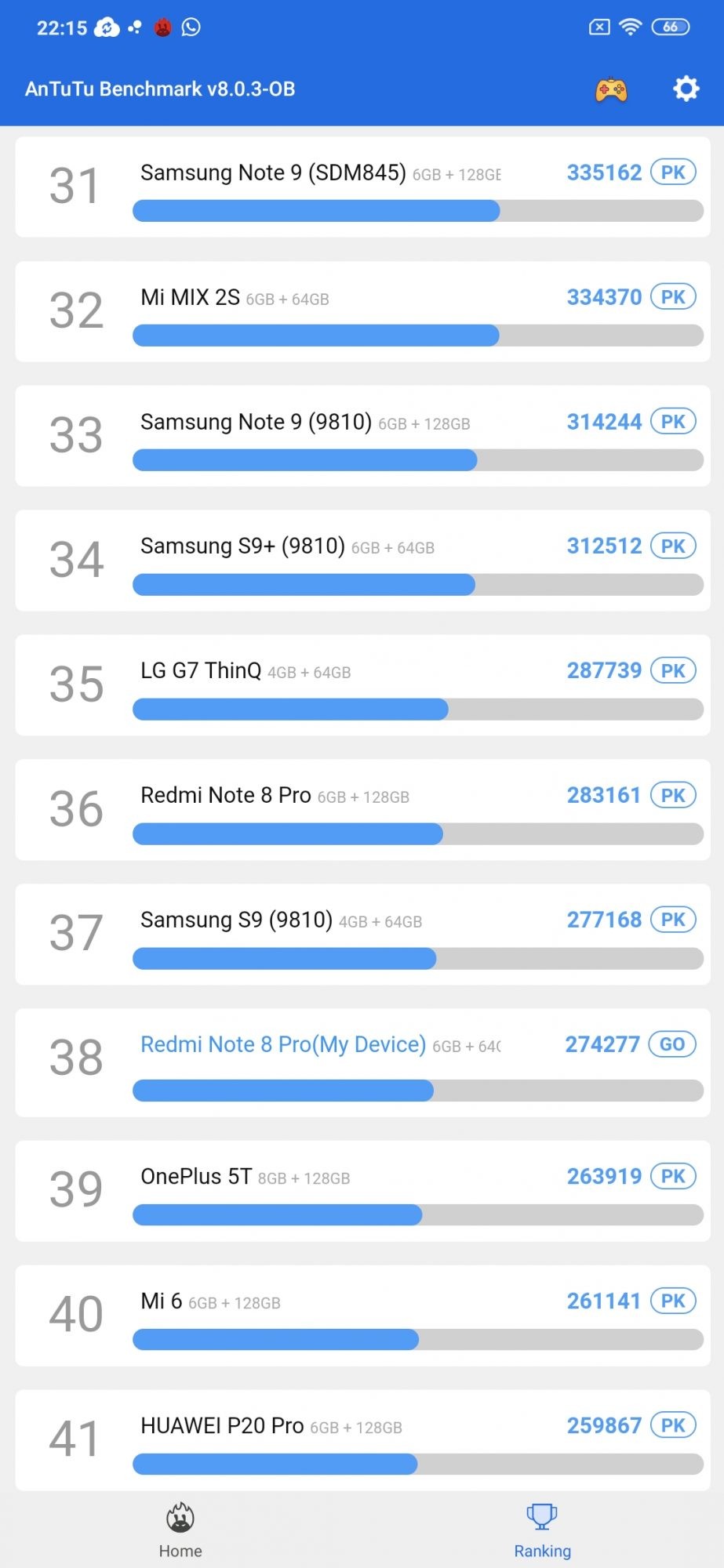Tap PK beside HUAWEI P20 Pro
The height and width of the screenshot is (1568, 724).
point(673,1426)
